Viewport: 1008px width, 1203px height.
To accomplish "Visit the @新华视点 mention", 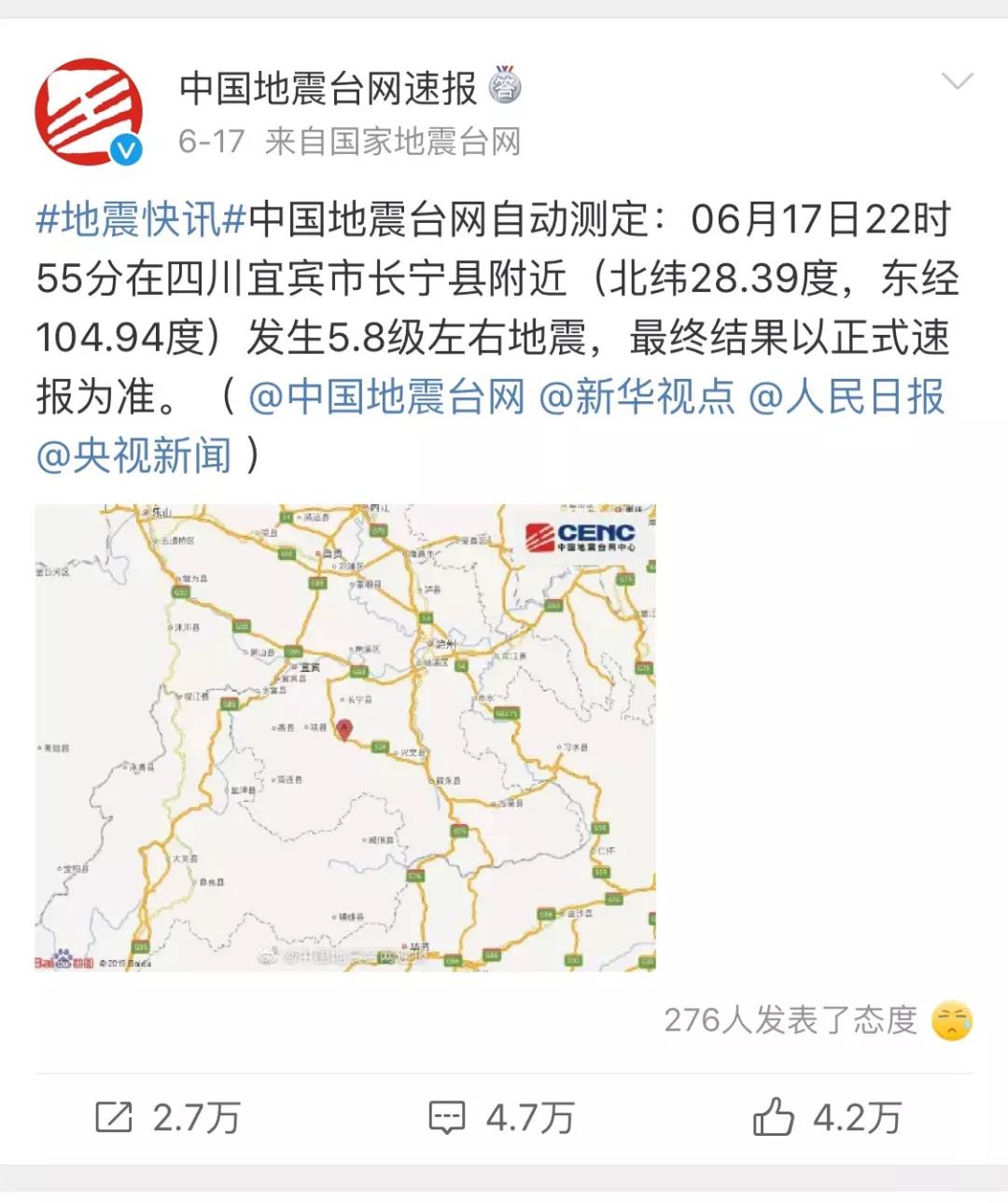I will point(637,397).
